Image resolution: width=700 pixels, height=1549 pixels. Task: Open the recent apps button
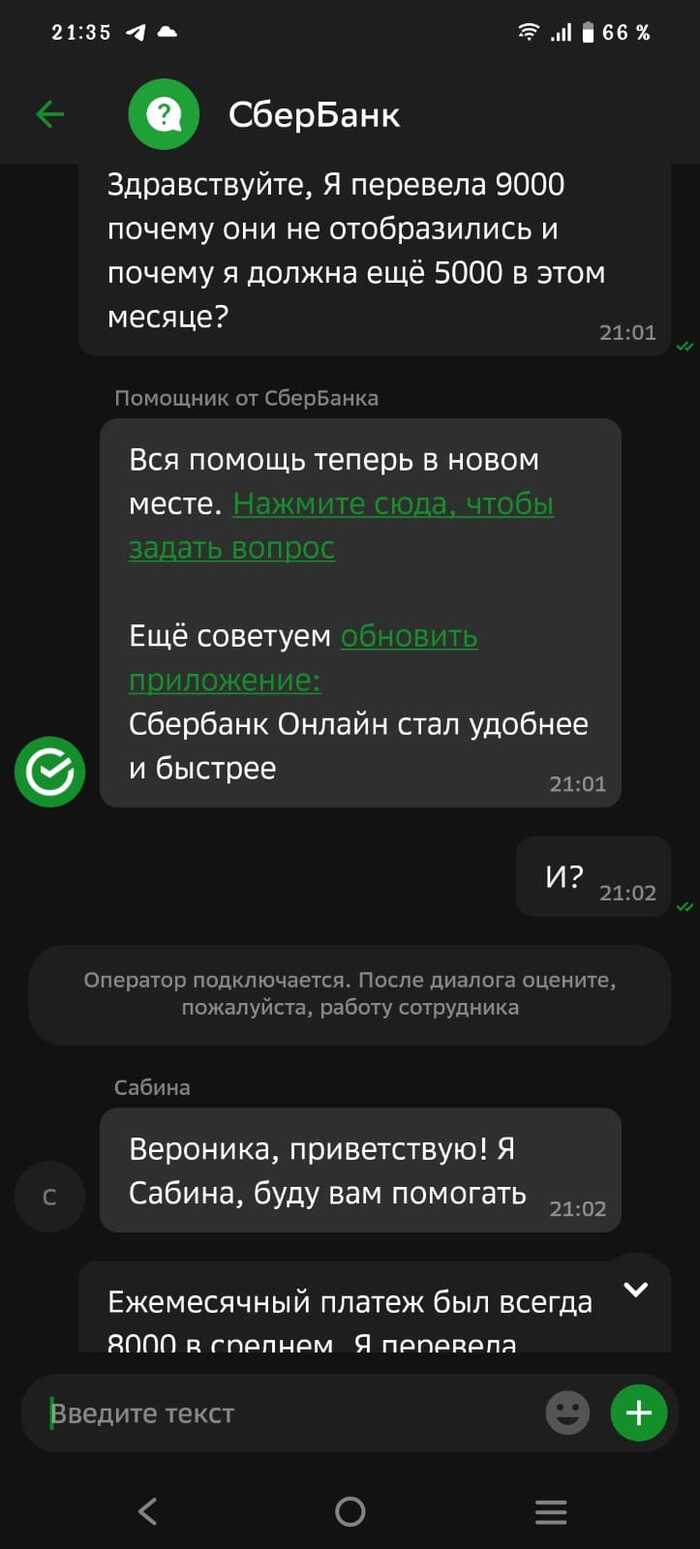coord(550,1511)
